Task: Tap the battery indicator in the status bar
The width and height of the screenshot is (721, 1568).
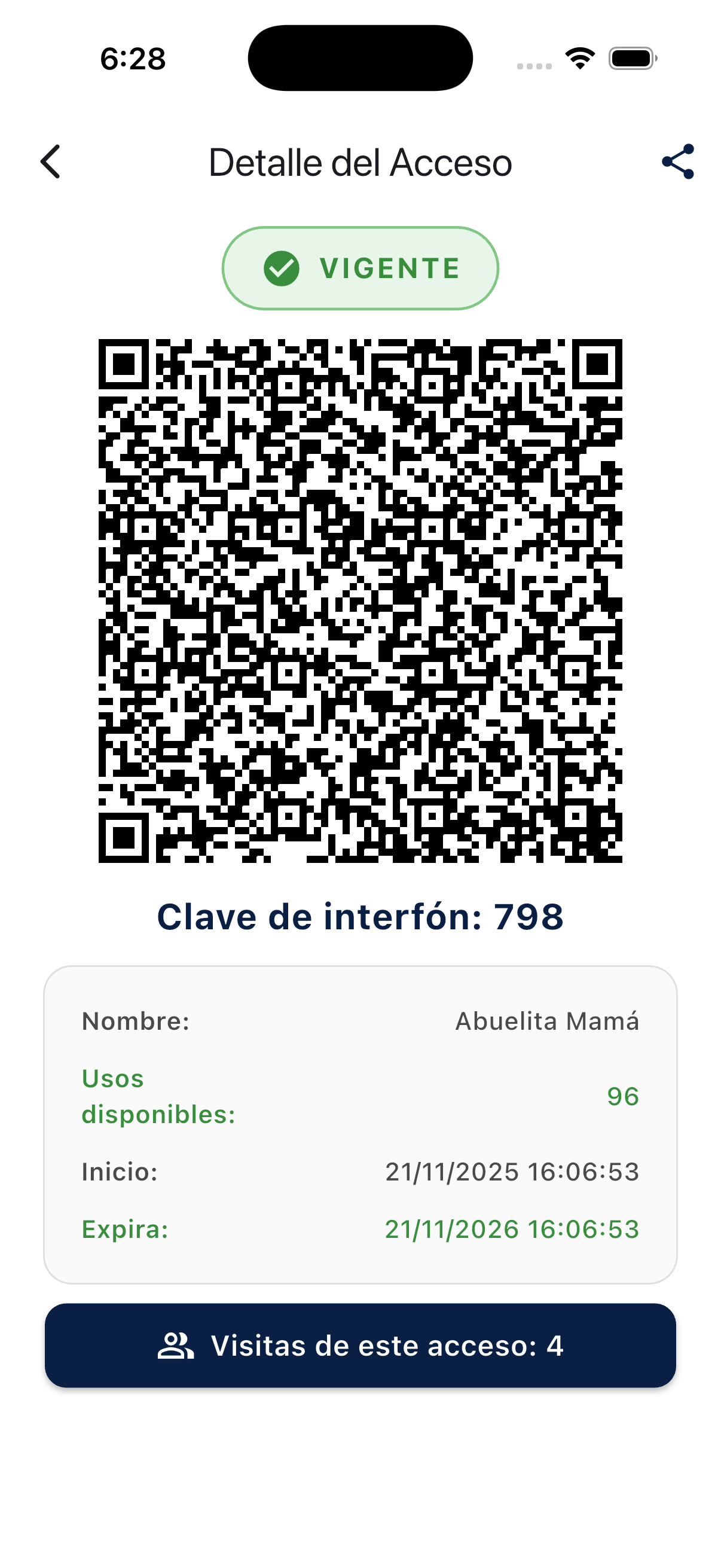Action: tap(631, 58)
